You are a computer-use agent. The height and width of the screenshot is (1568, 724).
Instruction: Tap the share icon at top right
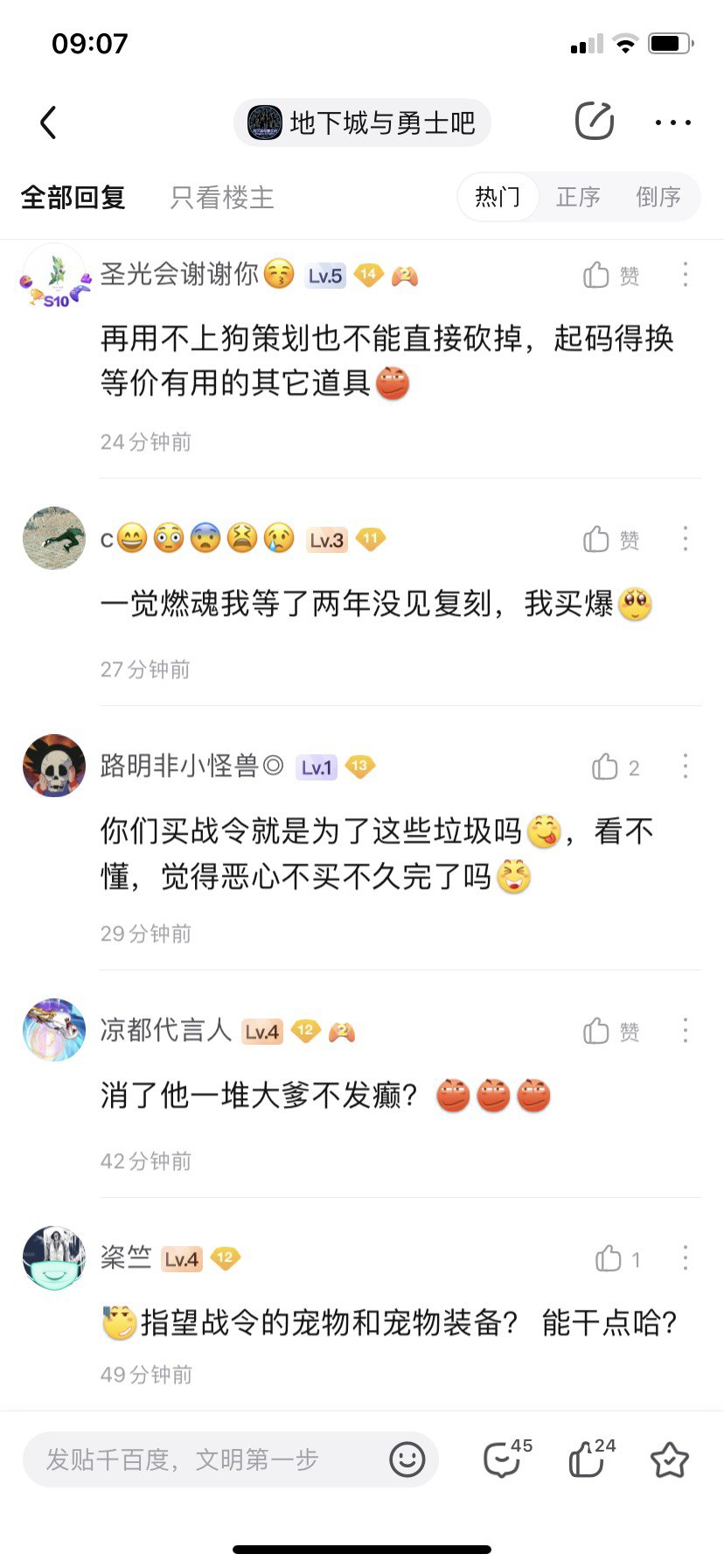(x=594, y=122)
